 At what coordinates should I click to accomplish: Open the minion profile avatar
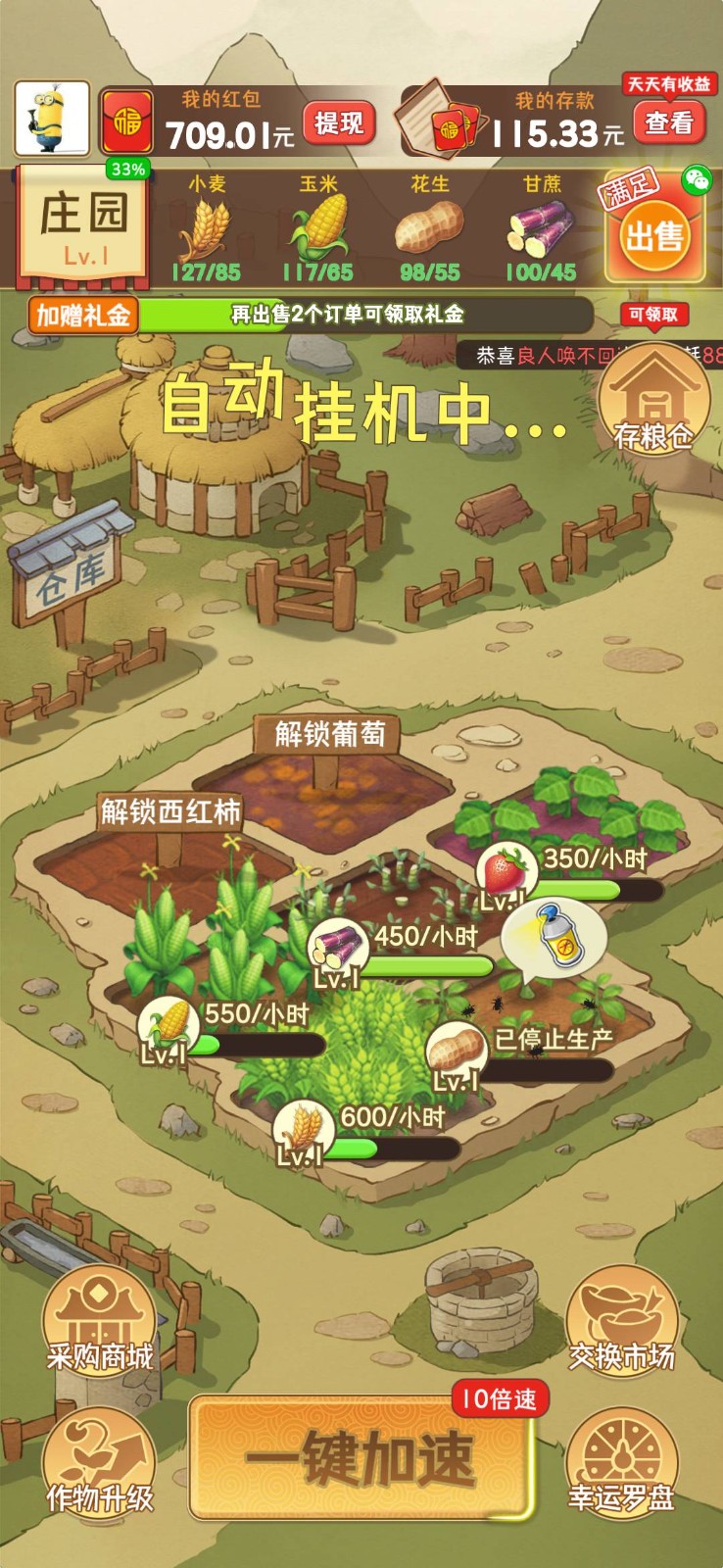pos(52,120)
